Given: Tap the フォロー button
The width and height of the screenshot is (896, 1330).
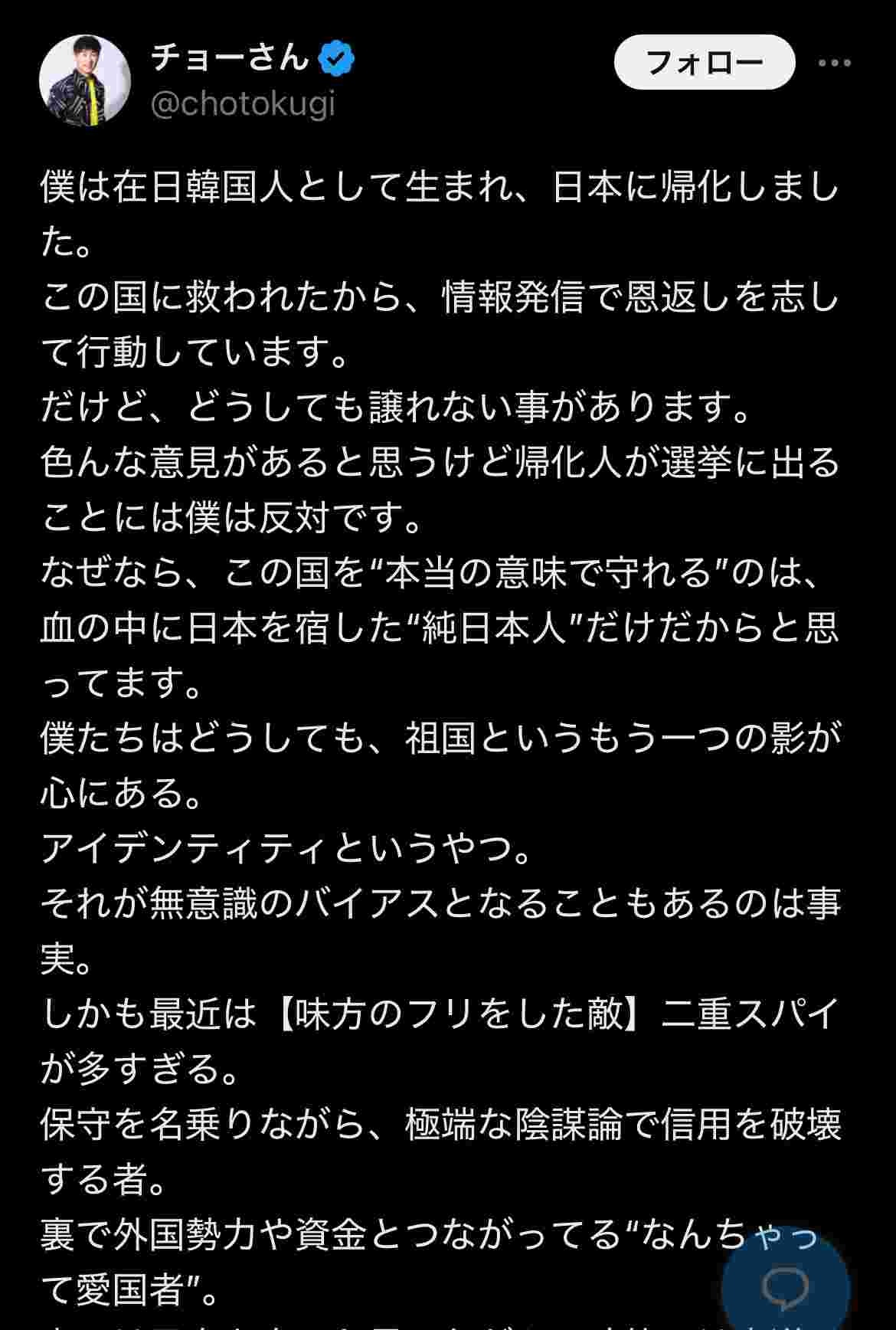Looking at the screenshot, I should click(704, 62).
